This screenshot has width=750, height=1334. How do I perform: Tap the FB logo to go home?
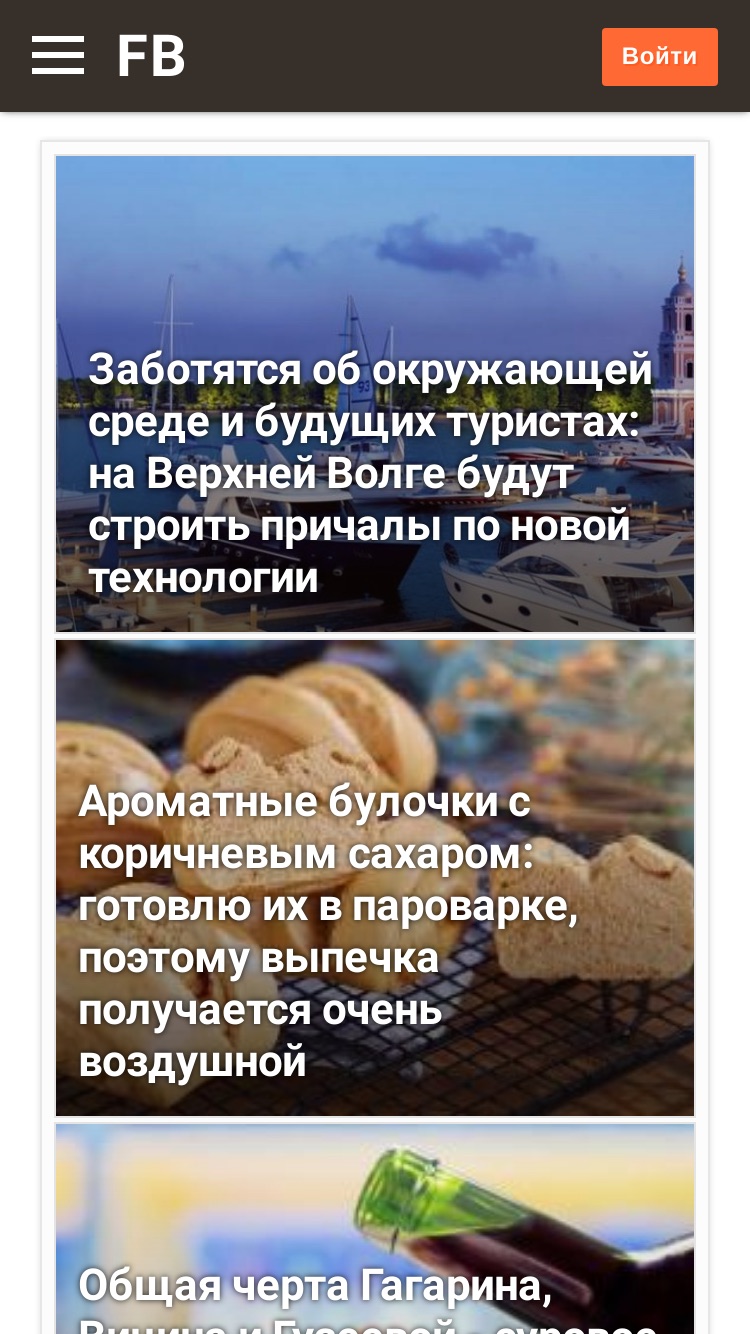pos(151,56)
